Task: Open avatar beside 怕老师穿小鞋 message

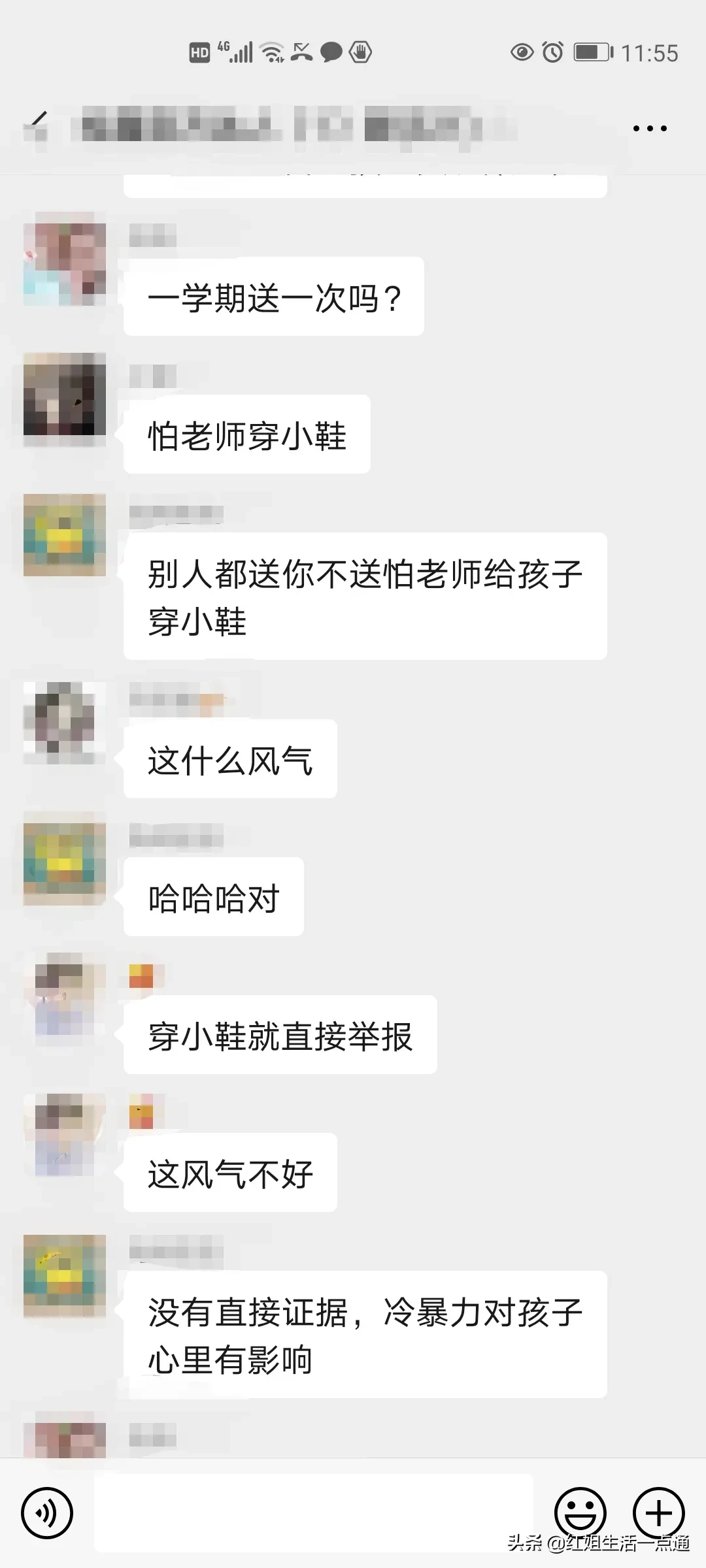Action: pos(65,396)
